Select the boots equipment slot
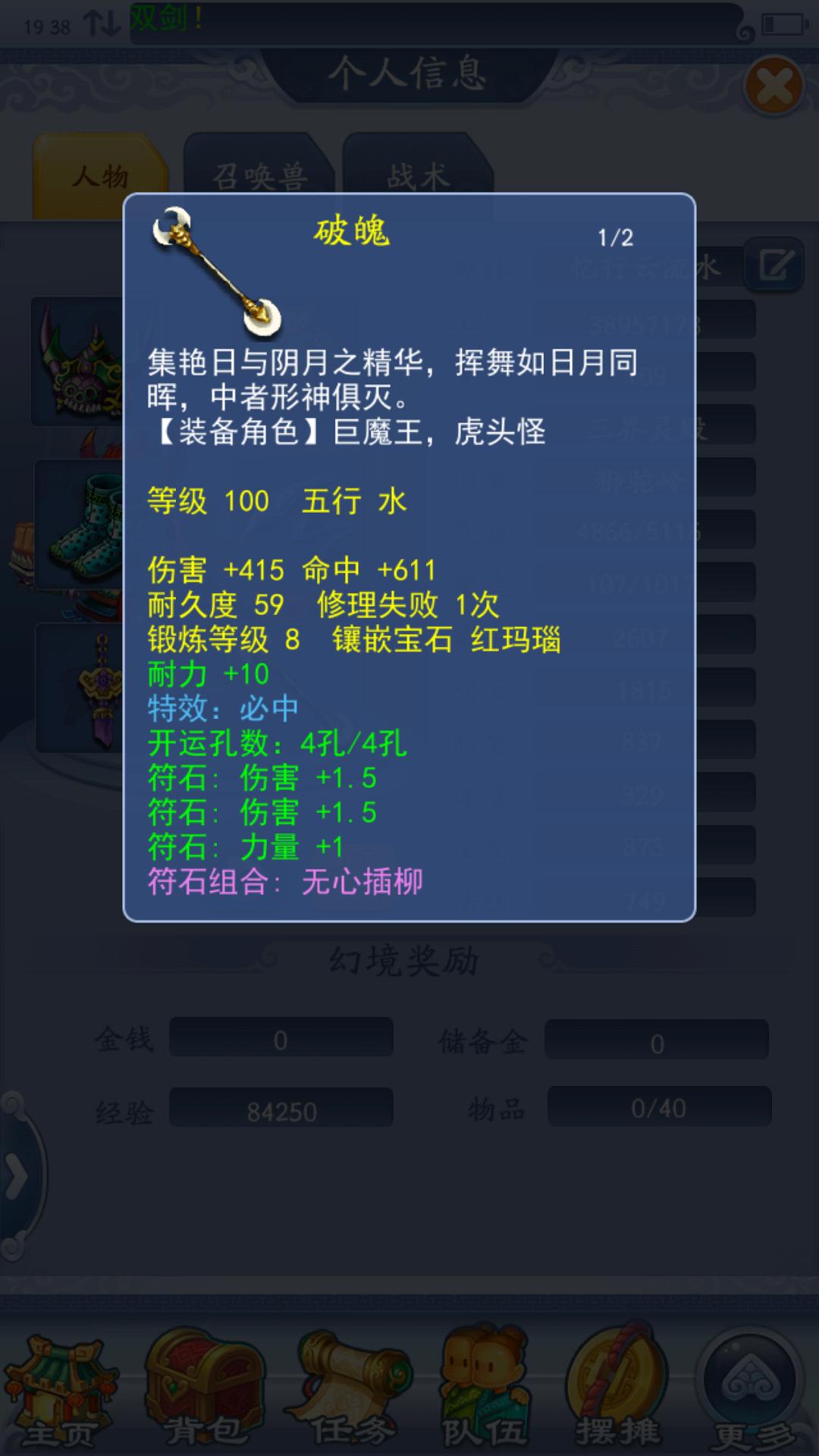Viewport: 819px width, 1456px height. (80, 525)
